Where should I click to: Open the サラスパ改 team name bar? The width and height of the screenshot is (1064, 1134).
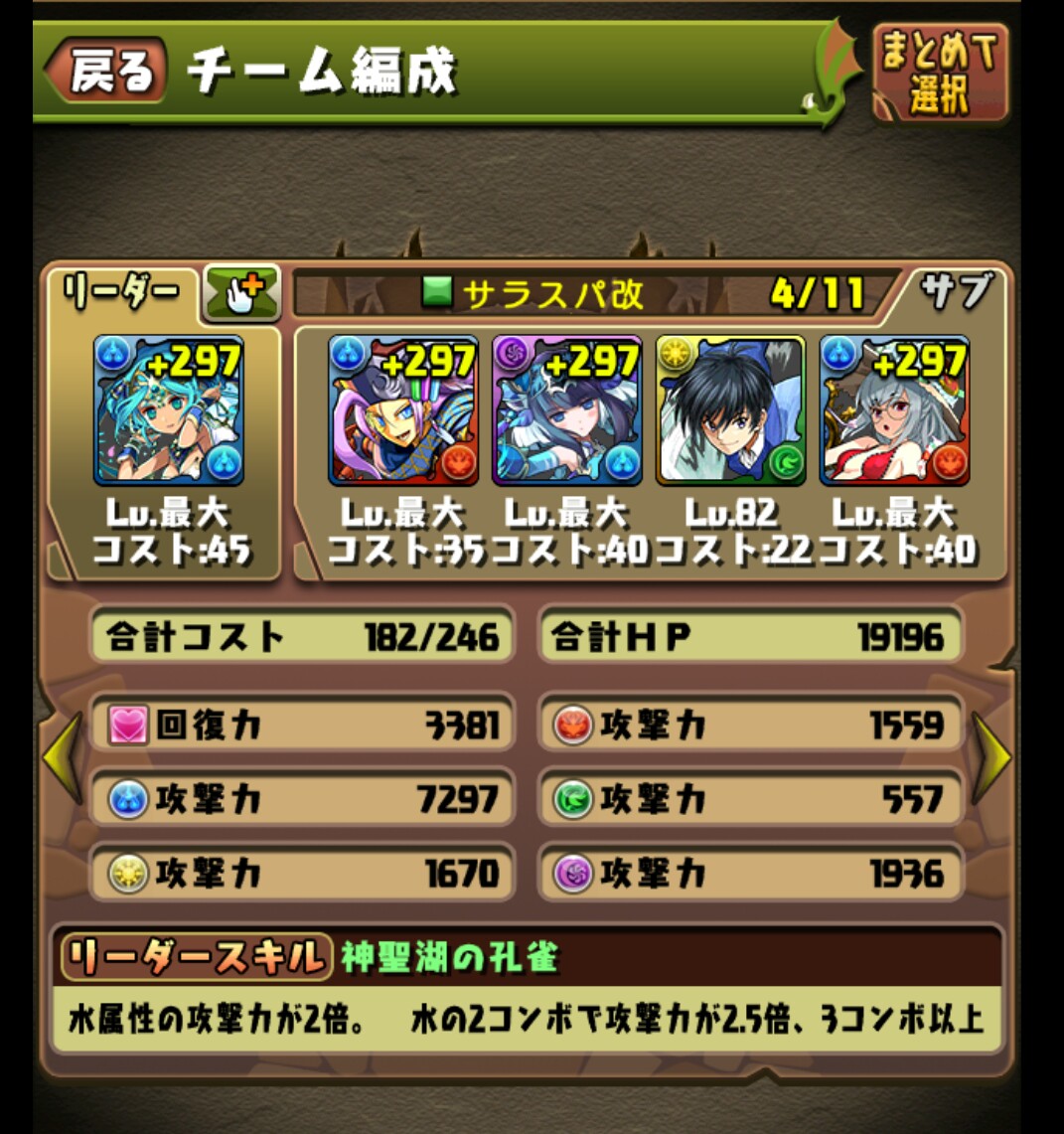tap(596, 294)
